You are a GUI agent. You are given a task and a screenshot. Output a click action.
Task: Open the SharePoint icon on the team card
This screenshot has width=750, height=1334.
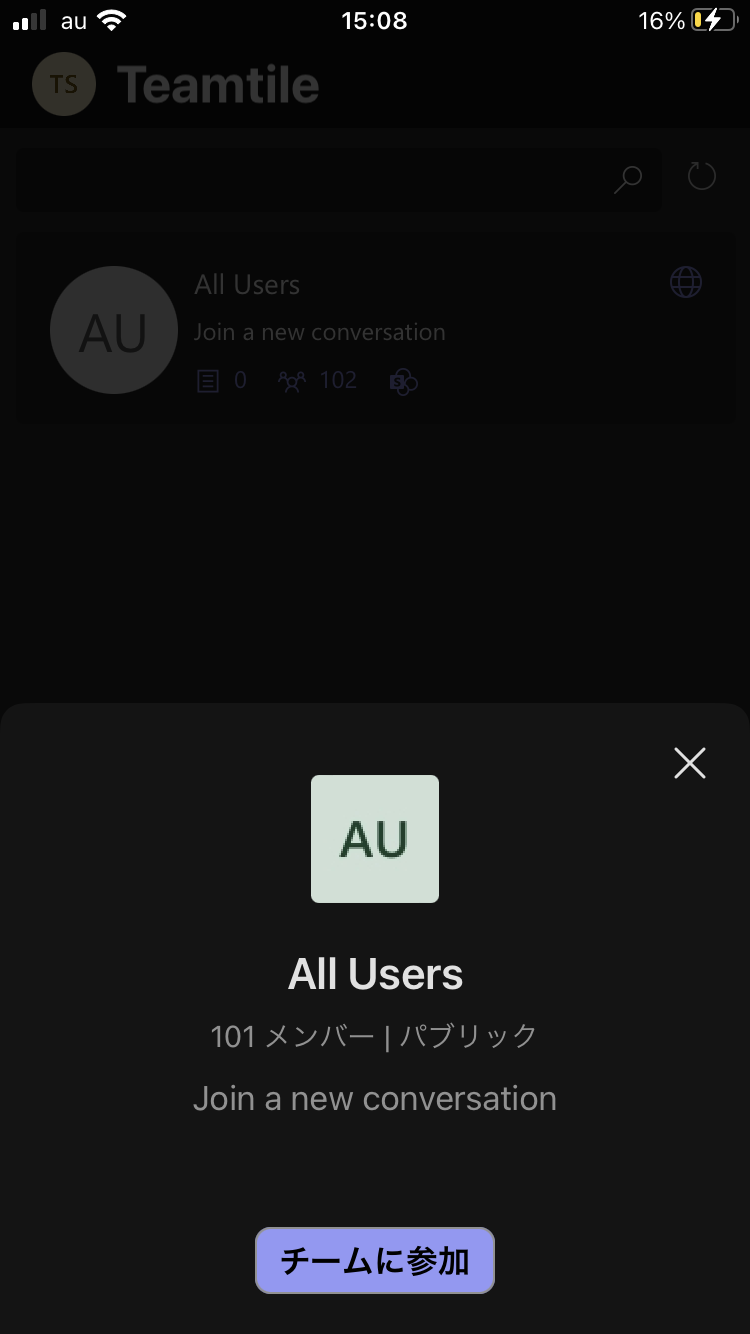point(402,381)
